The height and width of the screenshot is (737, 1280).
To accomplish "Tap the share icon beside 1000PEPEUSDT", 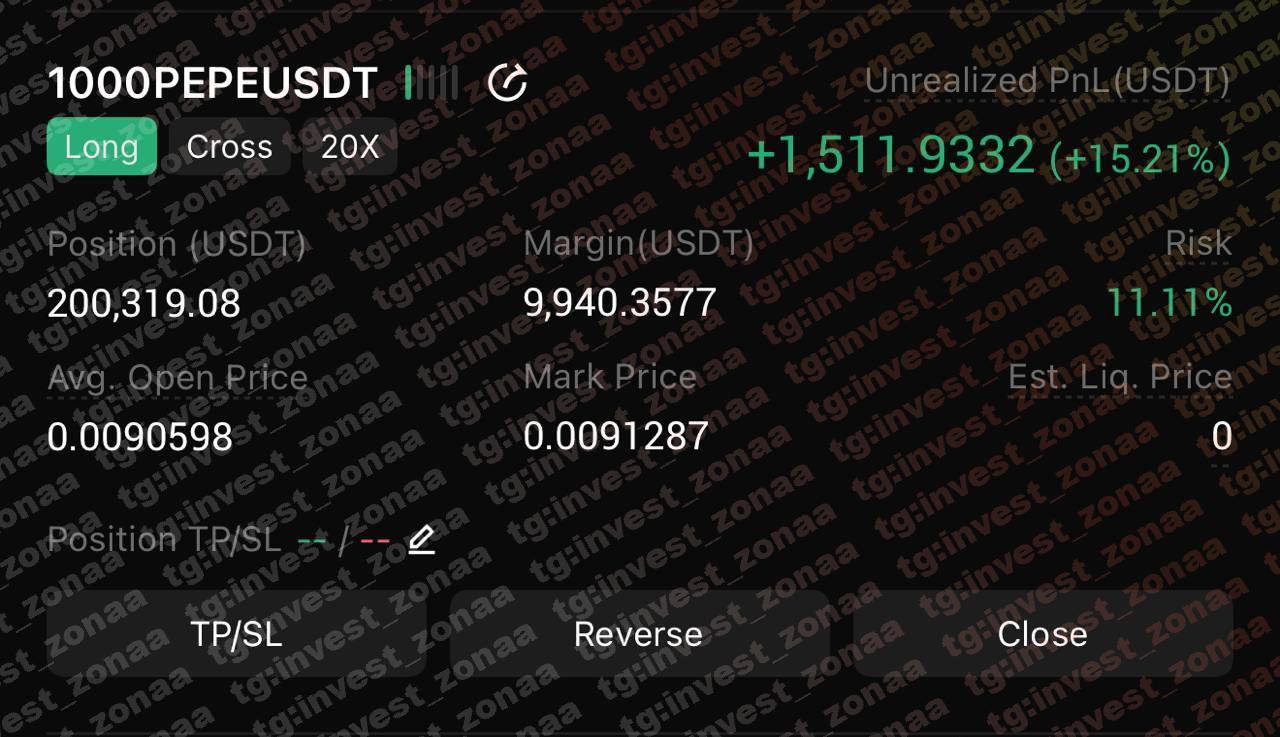I will click(507, 83).
